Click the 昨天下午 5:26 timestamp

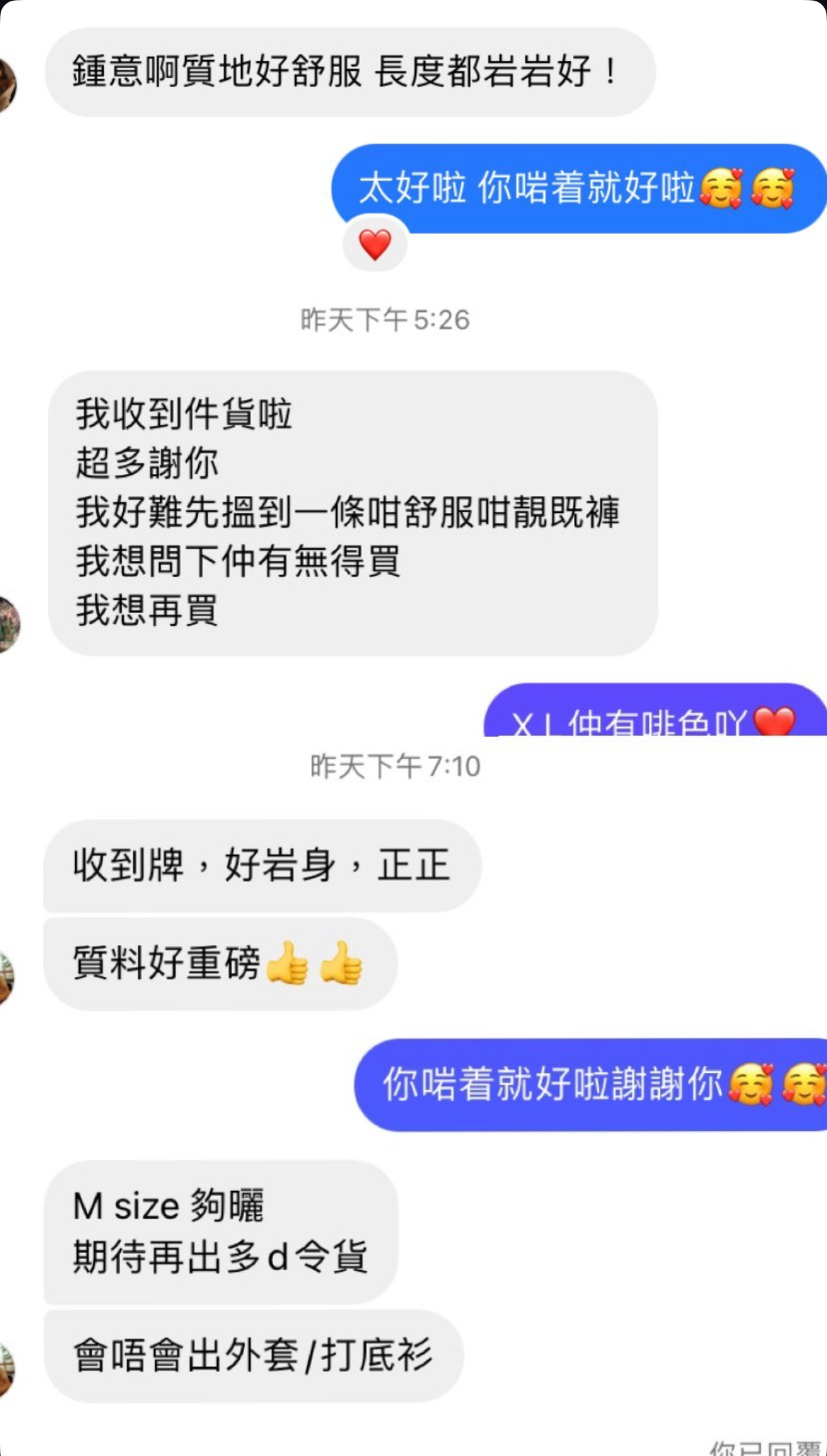click(x=386, y=319)
